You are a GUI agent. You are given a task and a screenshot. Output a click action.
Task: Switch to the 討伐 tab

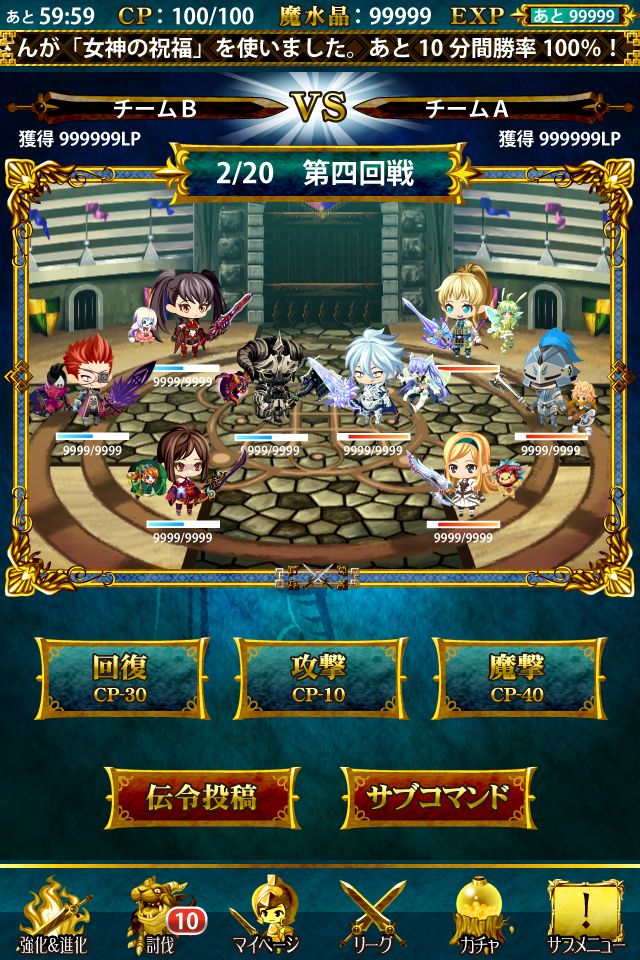pyautogui.click(x=160, y=916)
